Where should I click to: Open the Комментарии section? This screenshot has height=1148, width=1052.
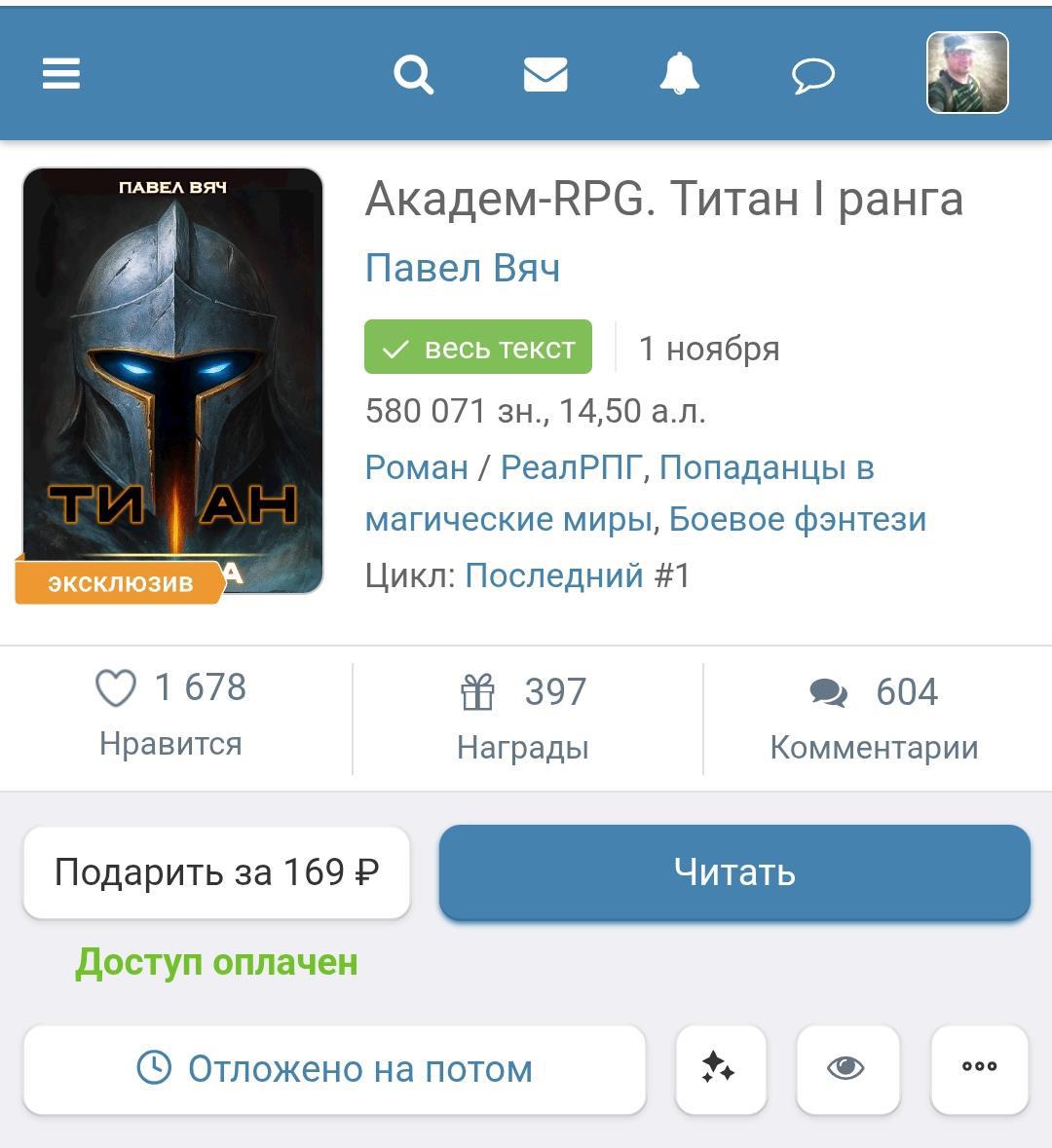click(x=874, y=718)
